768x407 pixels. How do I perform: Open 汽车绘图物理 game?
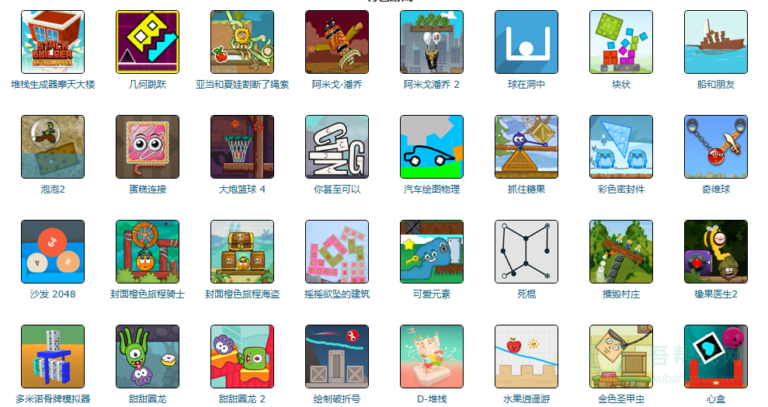(431, 147)
